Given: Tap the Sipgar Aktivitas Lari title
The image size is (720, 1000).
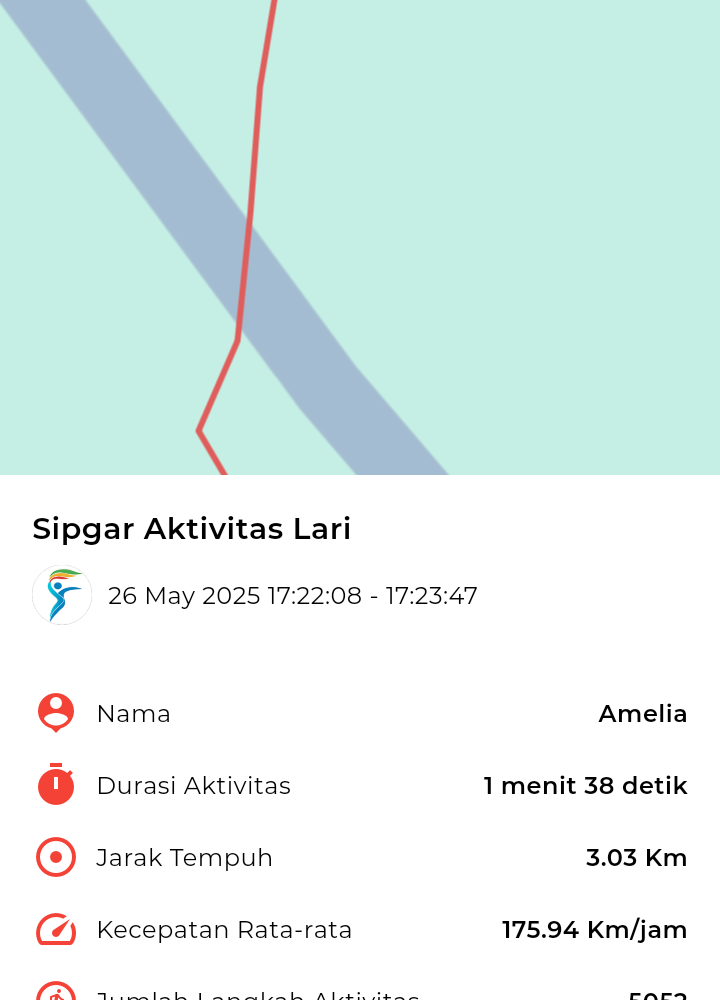Looking at the screenshot, I should coord(191,528).
